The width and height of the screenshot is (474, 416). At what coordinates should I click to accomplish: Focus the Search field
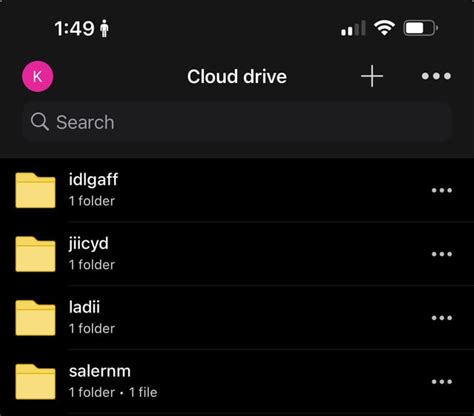click(237, 122)
